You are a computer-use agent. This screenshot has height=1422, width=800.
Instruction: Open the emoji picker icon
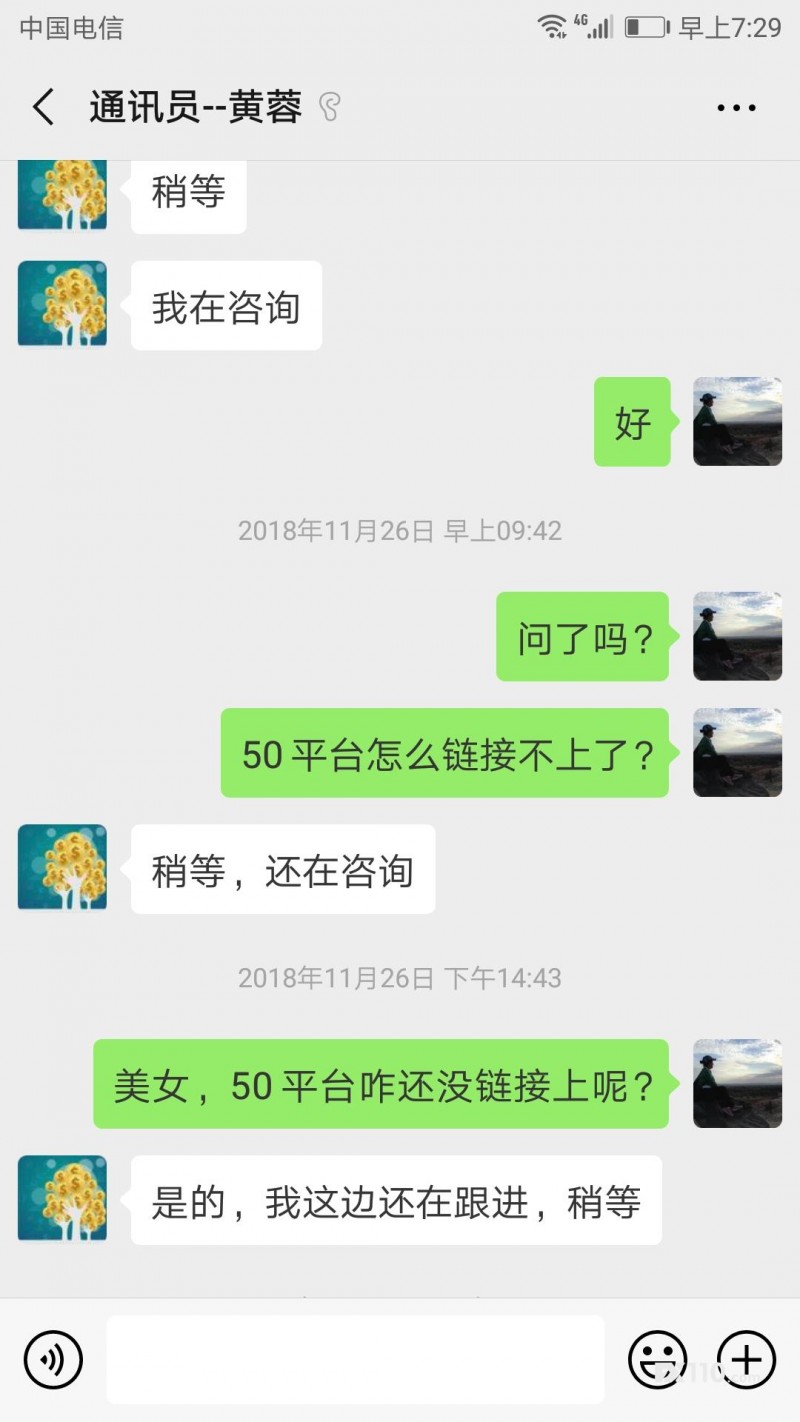tap(659, 1359)
